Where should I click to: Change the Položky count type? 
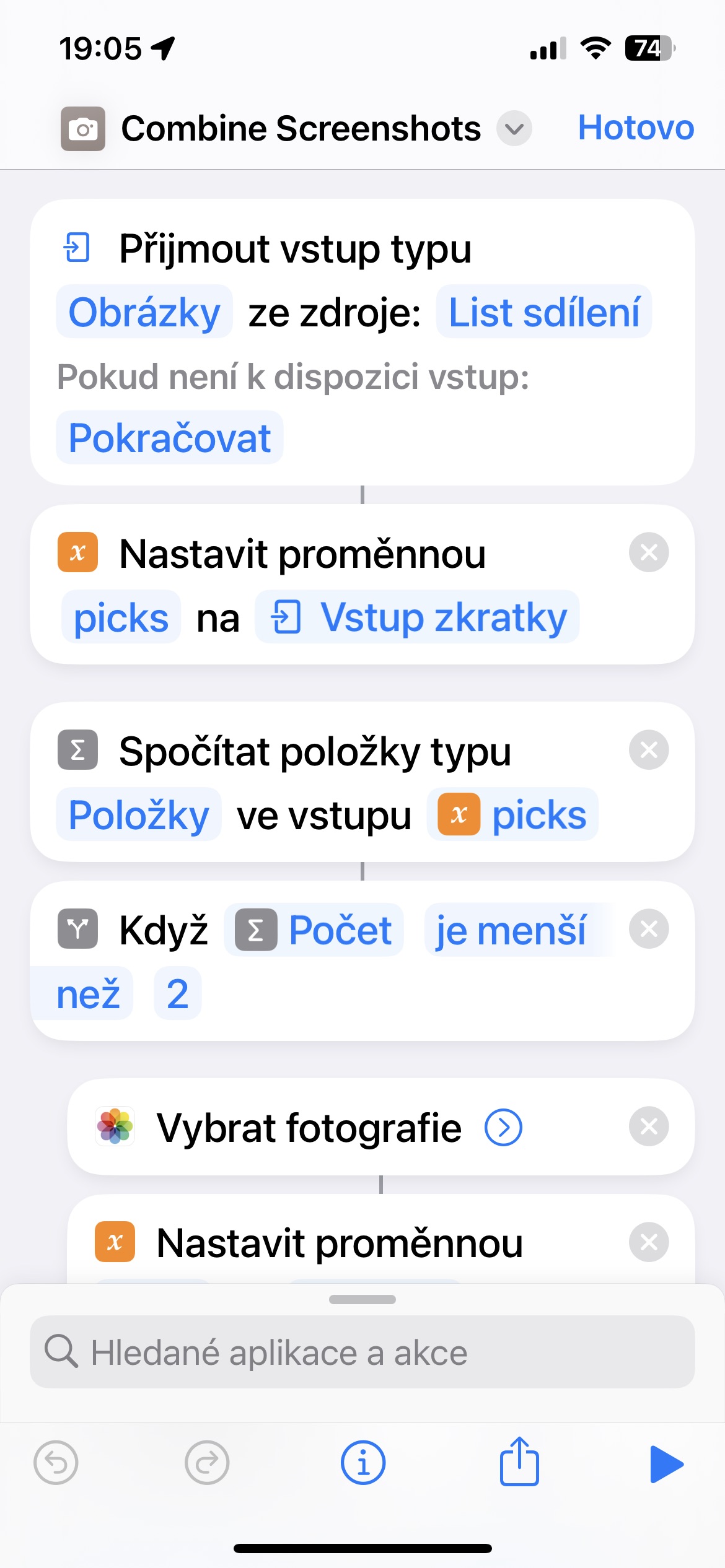[139, 814]
